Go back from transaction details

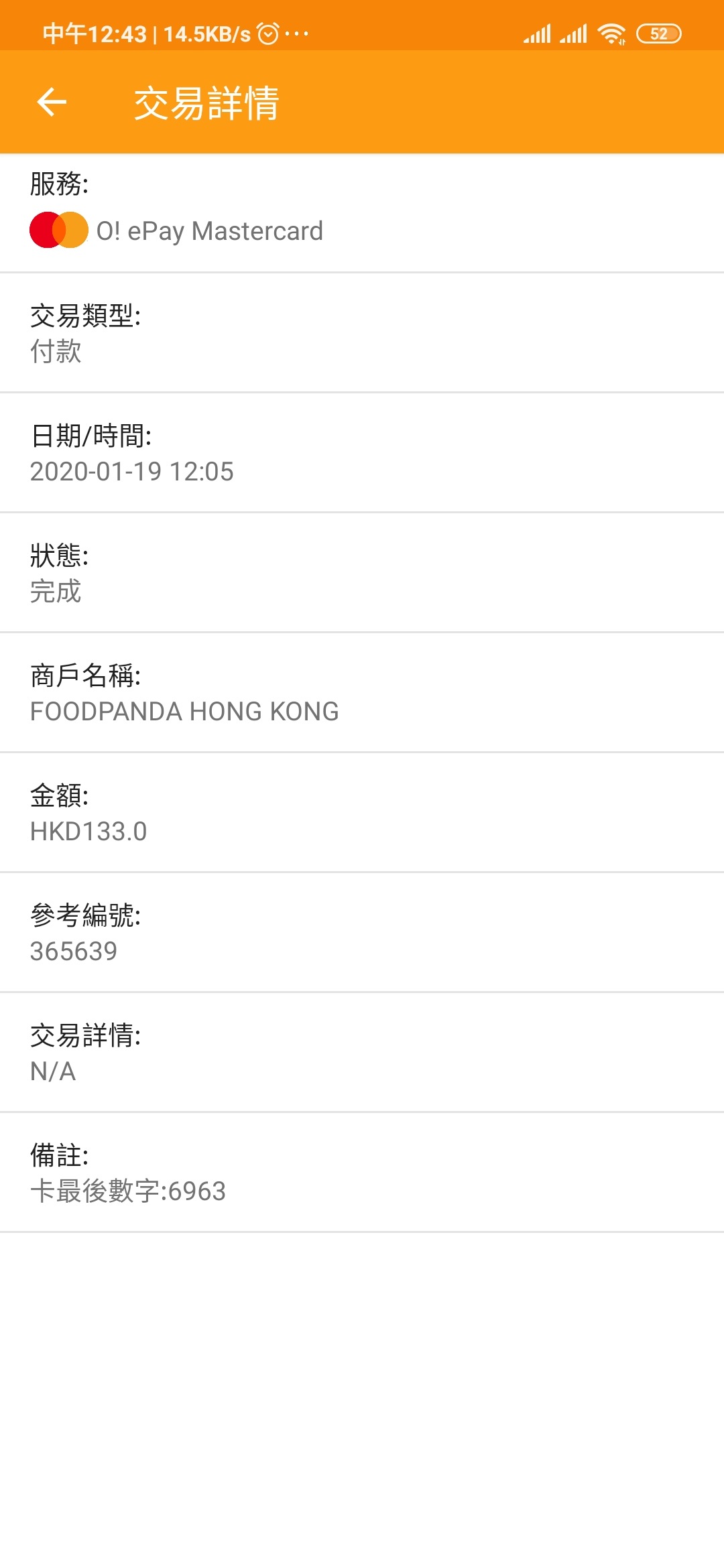coord(52,103)
